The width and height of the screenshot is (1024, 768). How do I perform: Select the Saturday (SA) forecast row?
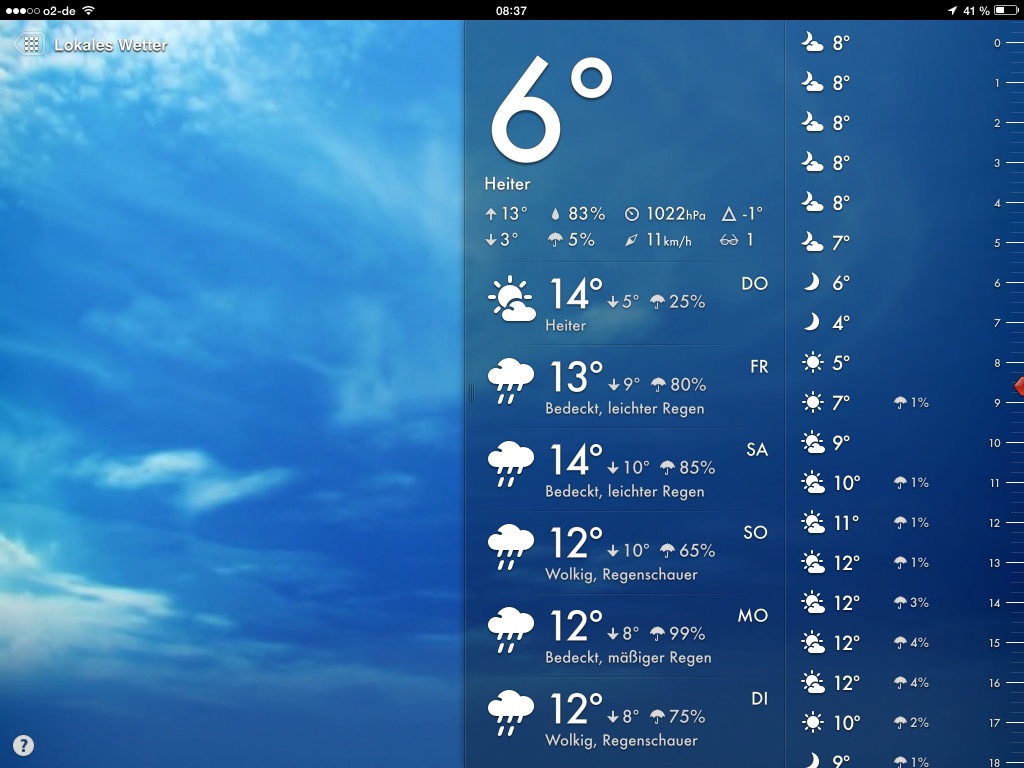[x=625, y=470]
